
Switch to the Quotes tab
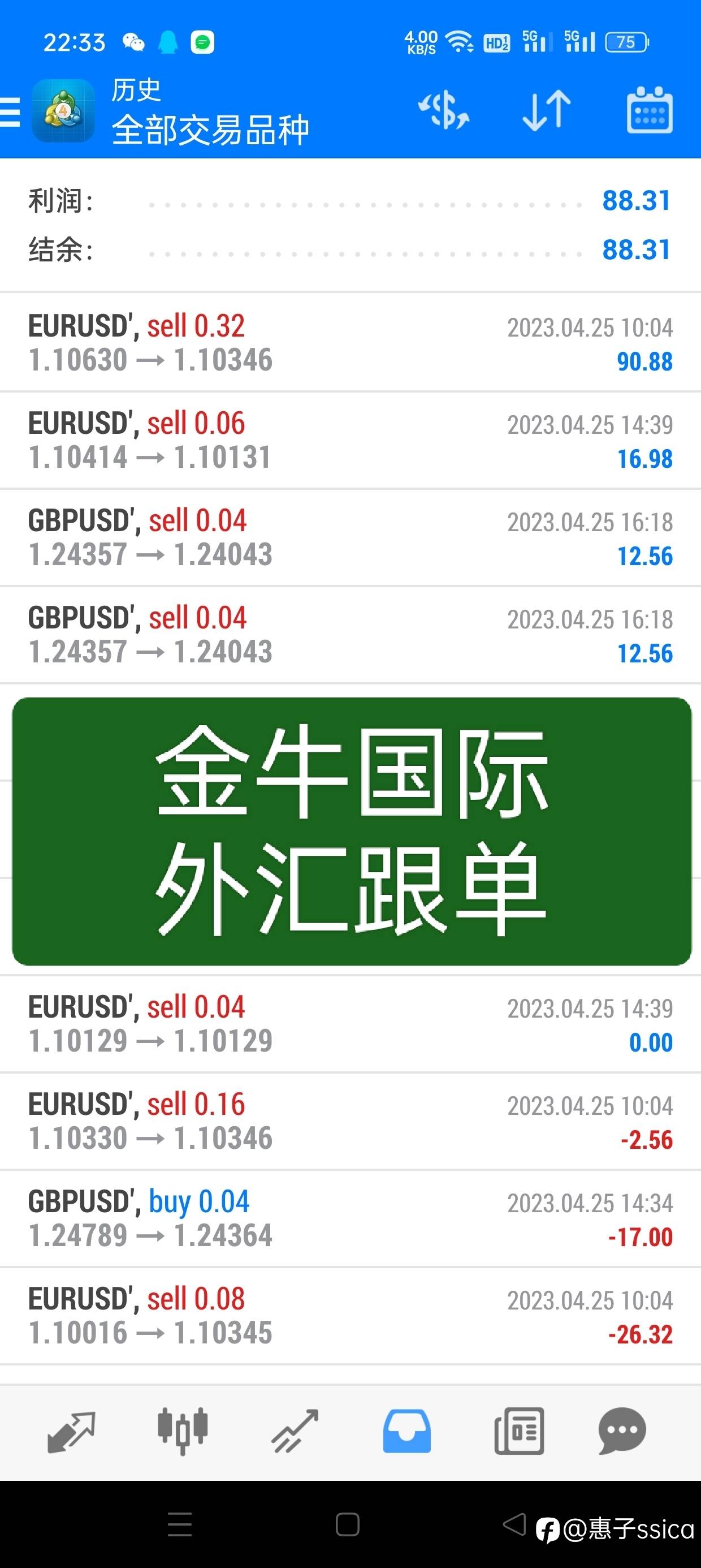71,1432
